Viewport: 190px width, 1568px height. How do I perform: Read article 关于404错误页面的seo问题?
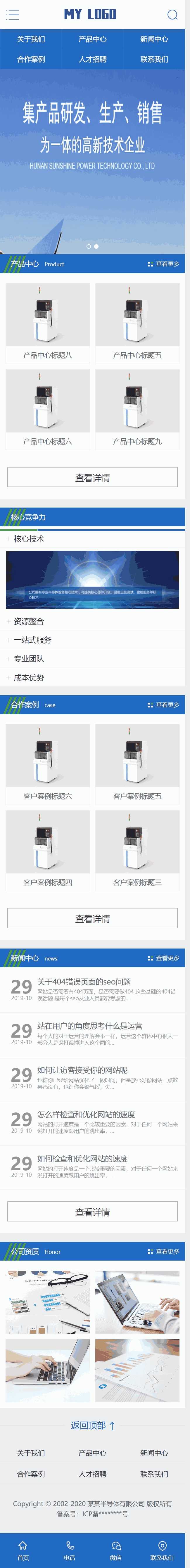84,981
